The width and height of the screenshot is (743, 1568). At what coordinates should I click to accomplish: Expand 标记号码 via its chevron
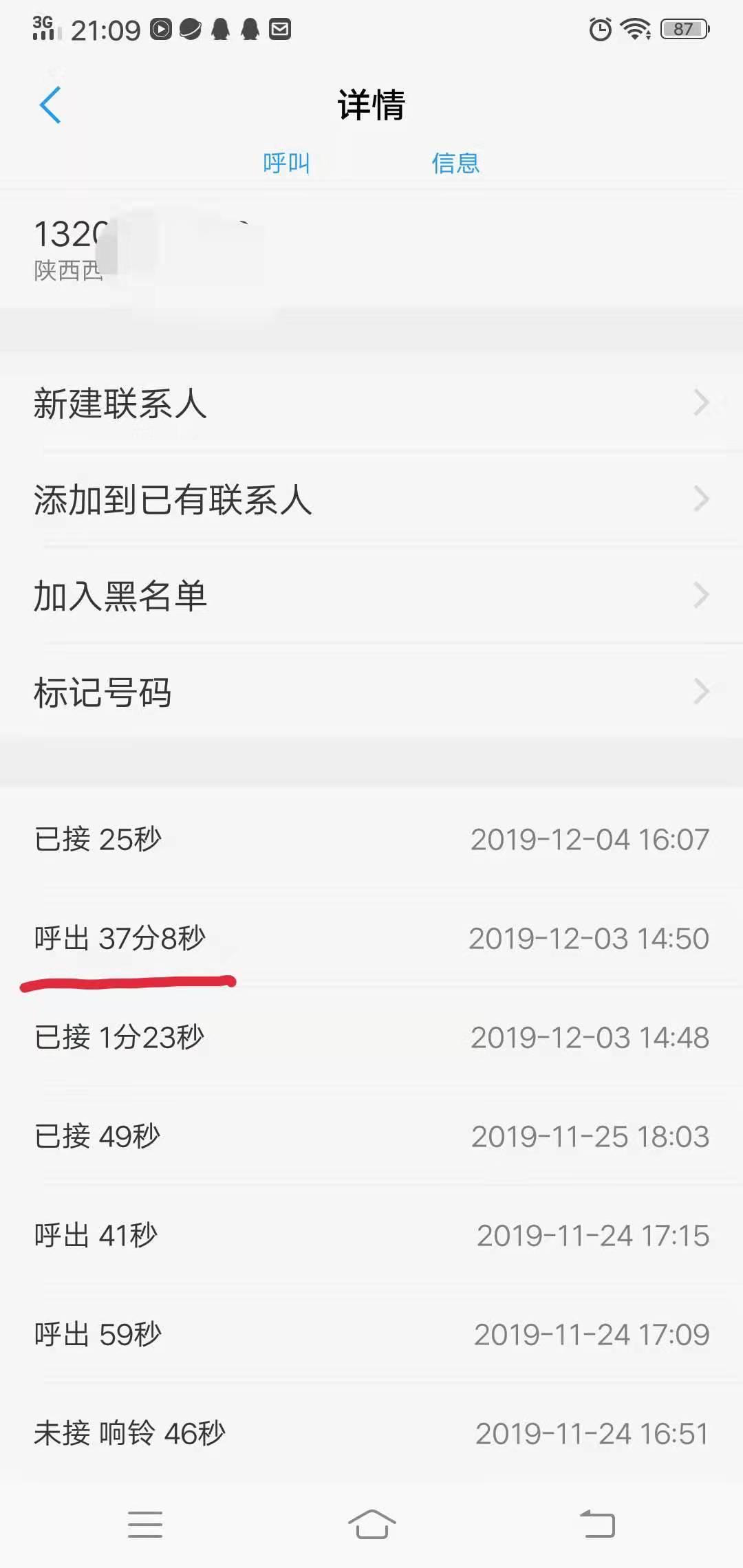pos(702,693)
